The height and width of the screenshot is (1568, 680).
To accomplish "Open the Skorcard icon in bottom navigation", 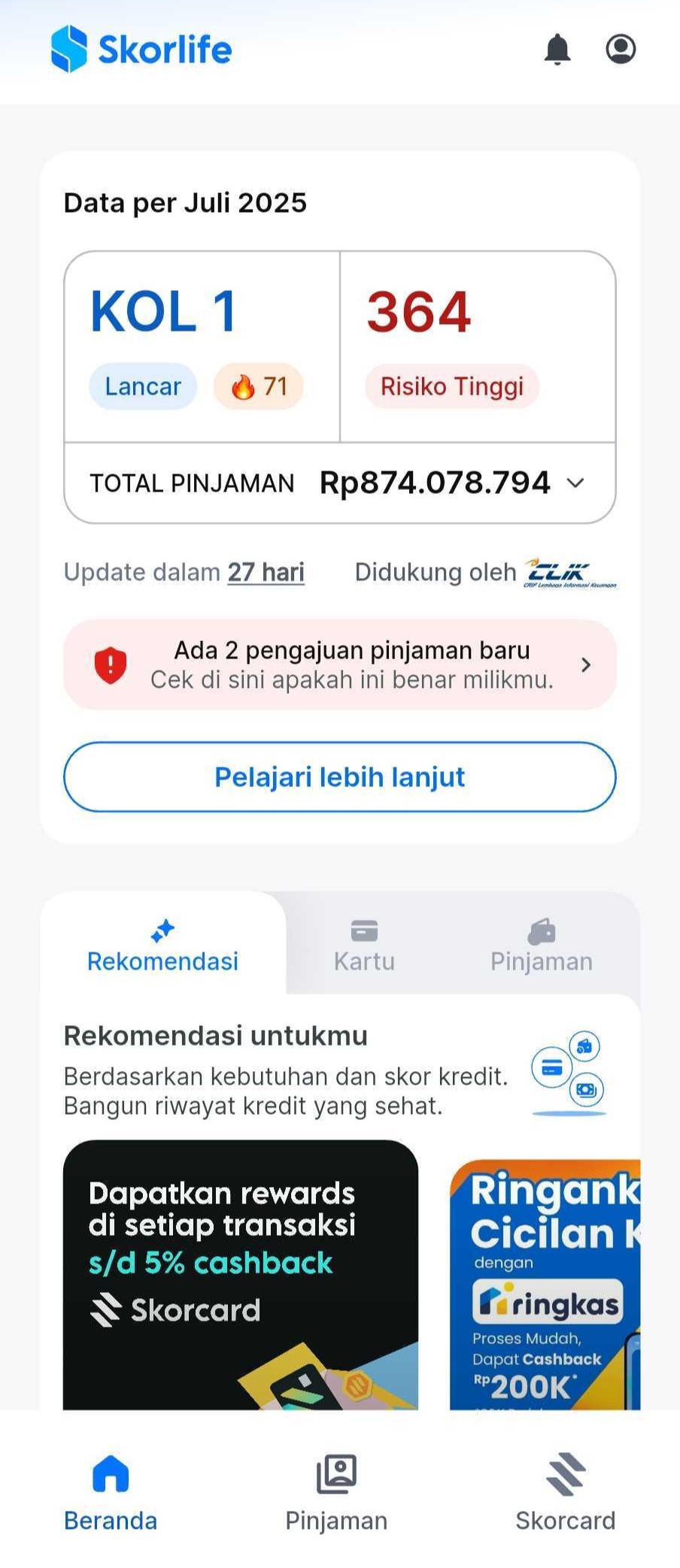I will 566,1472.
